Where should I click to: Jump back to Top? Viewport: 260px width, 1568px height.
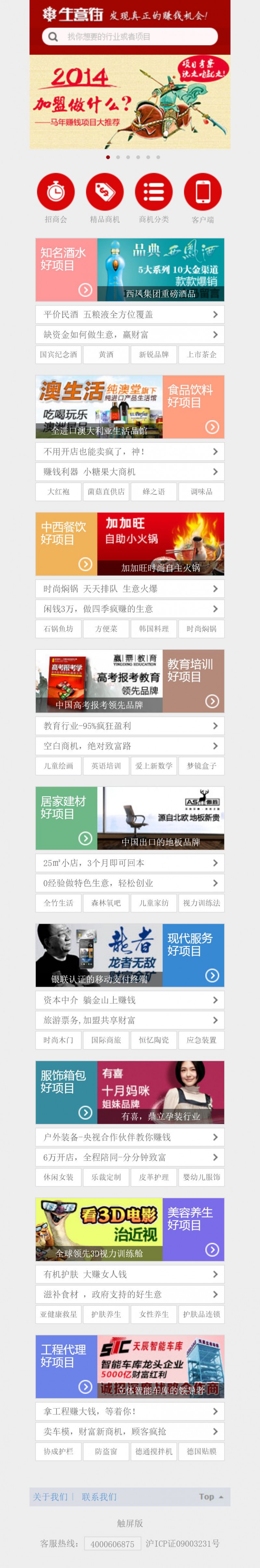210,1497
